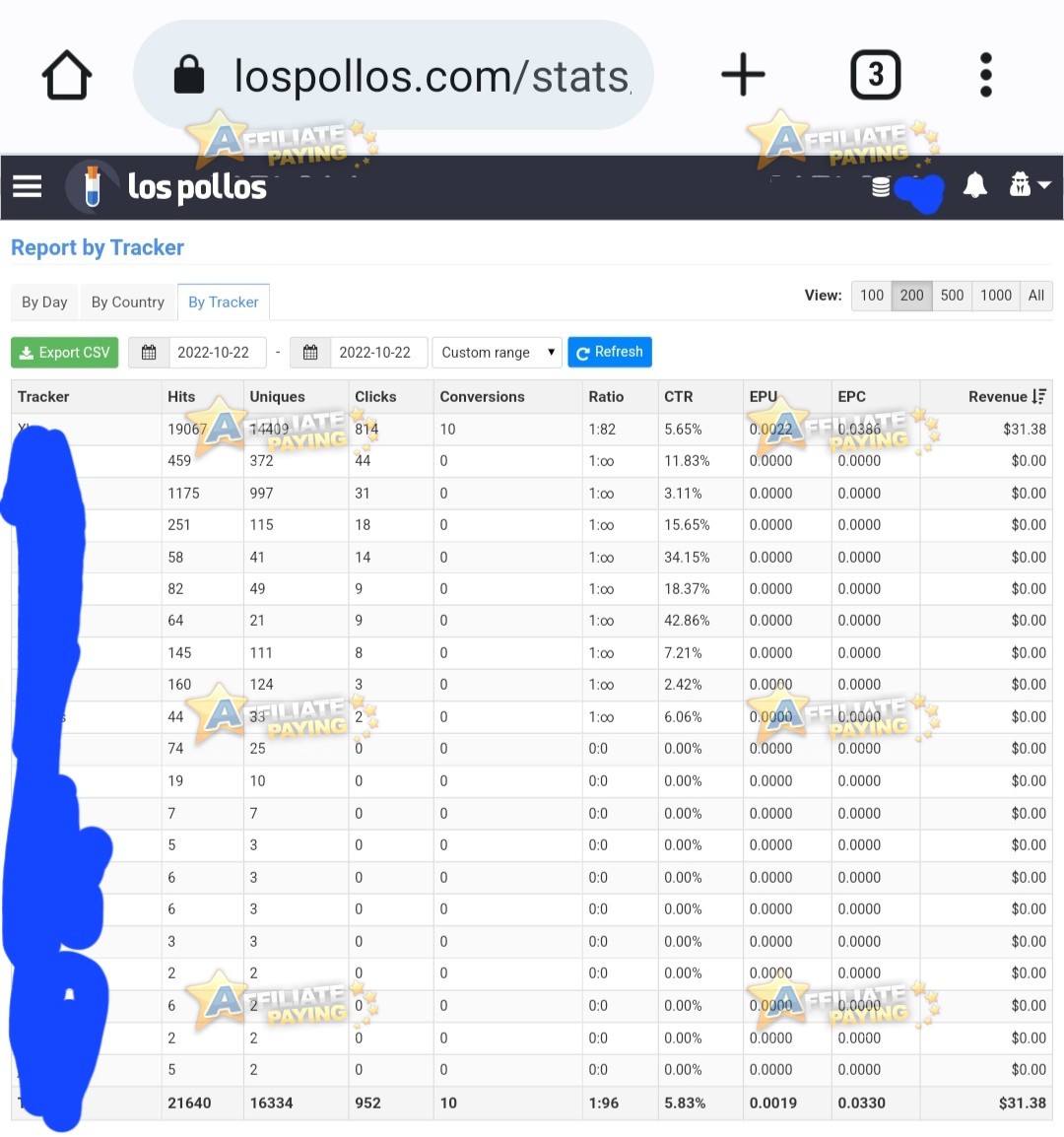Sort the table by Hits column

(x=181, y=397)
